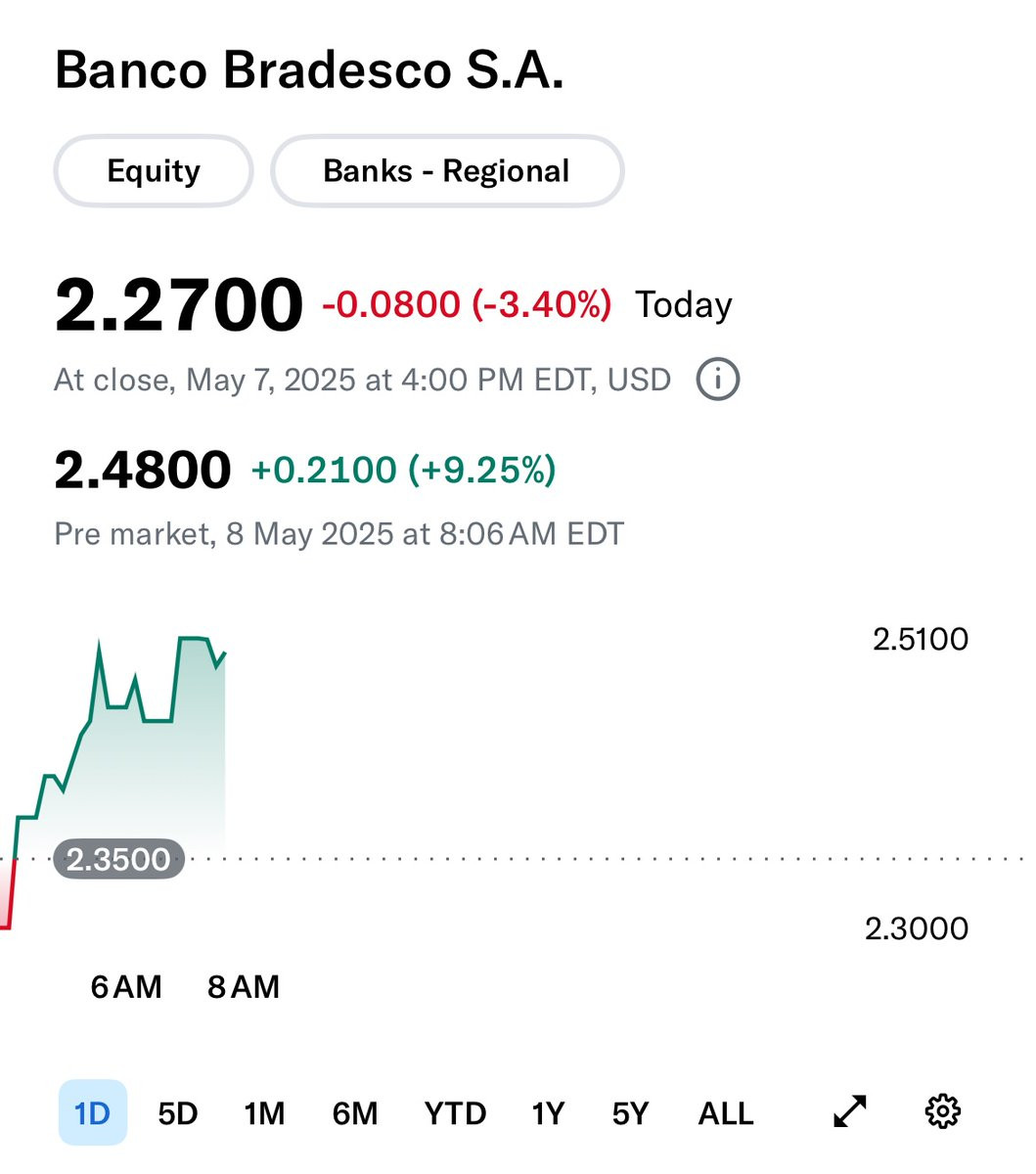Show price info via the info icon
Image resolution: width=1036 pixels, height=1174 pixels.
click(717, 379)
